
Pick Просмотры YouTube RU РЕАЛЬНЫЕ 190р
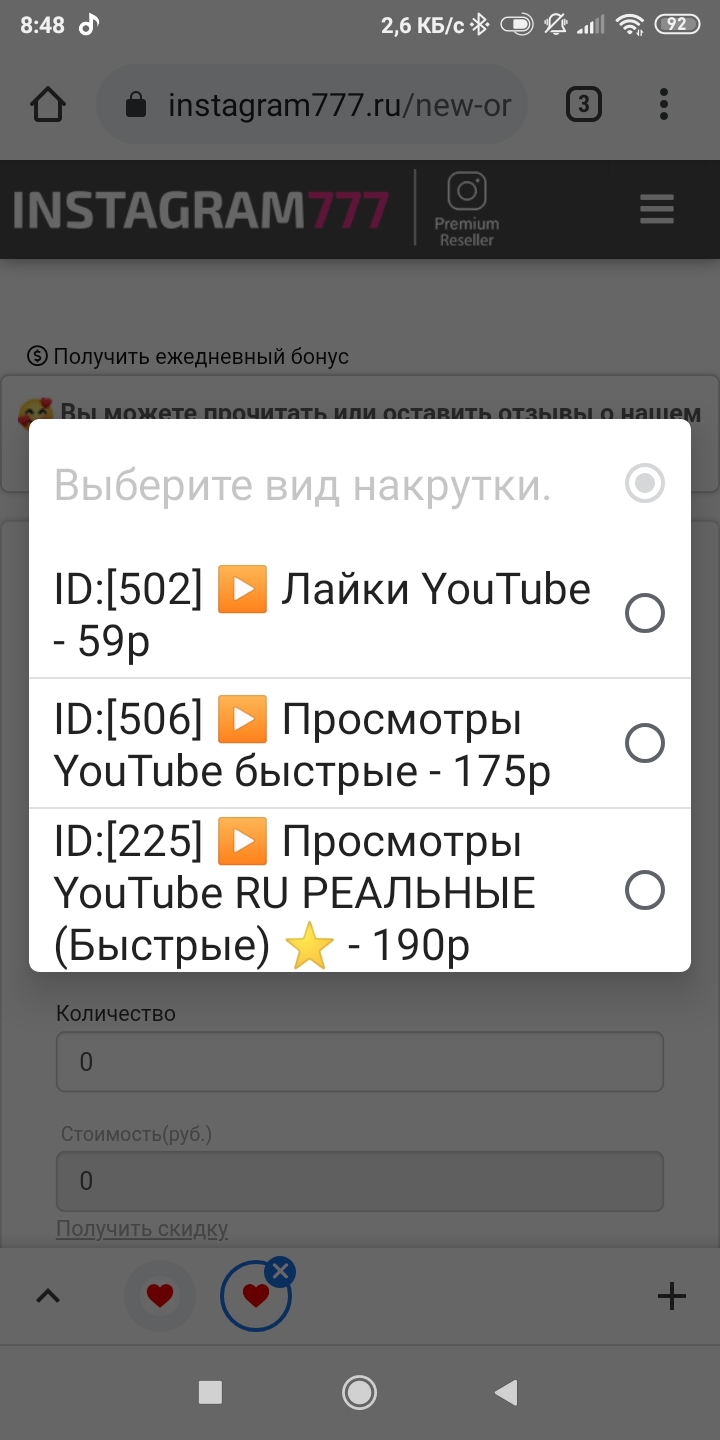[644, 890]
